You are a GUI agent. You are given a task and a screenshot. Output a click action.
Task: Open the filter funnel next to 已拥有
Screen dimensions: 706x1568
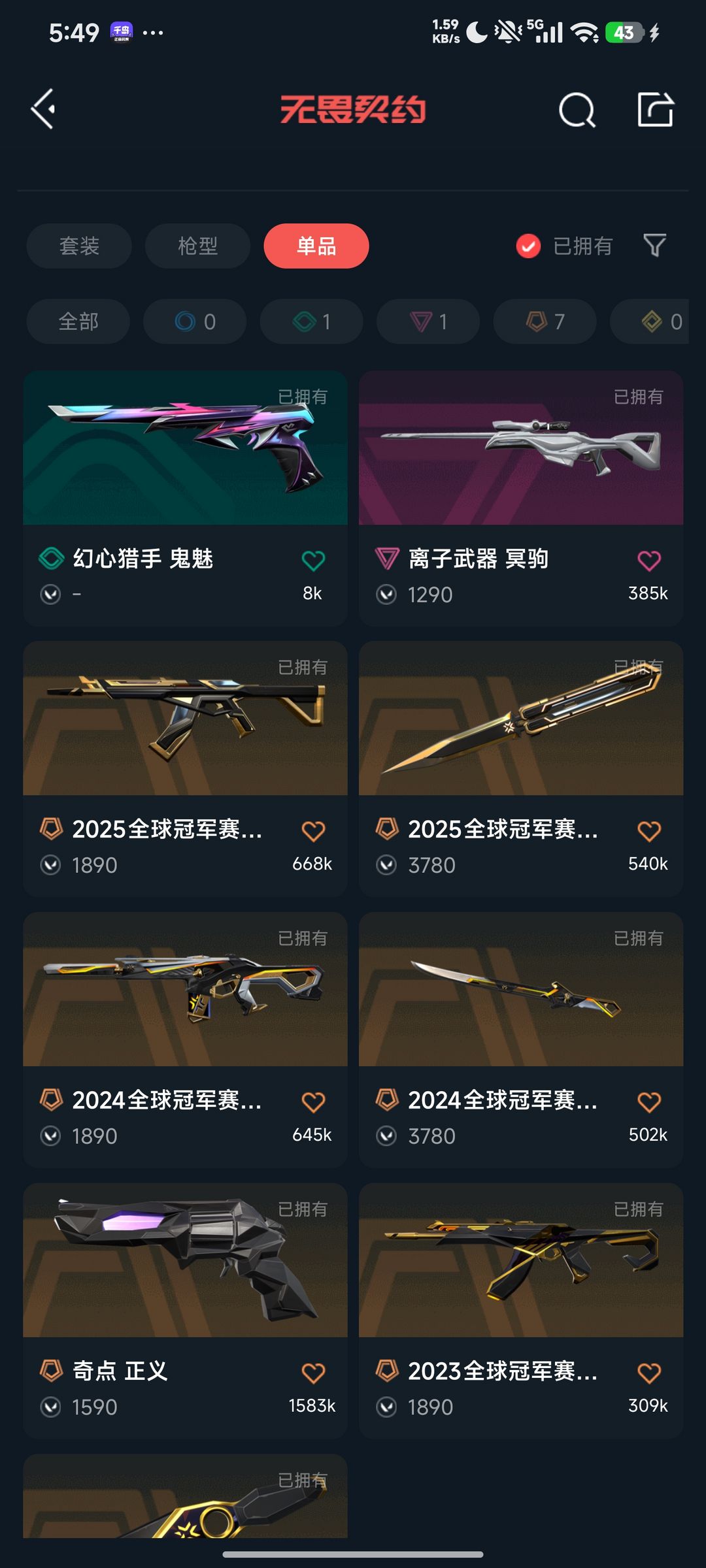[x=656, y=245]
